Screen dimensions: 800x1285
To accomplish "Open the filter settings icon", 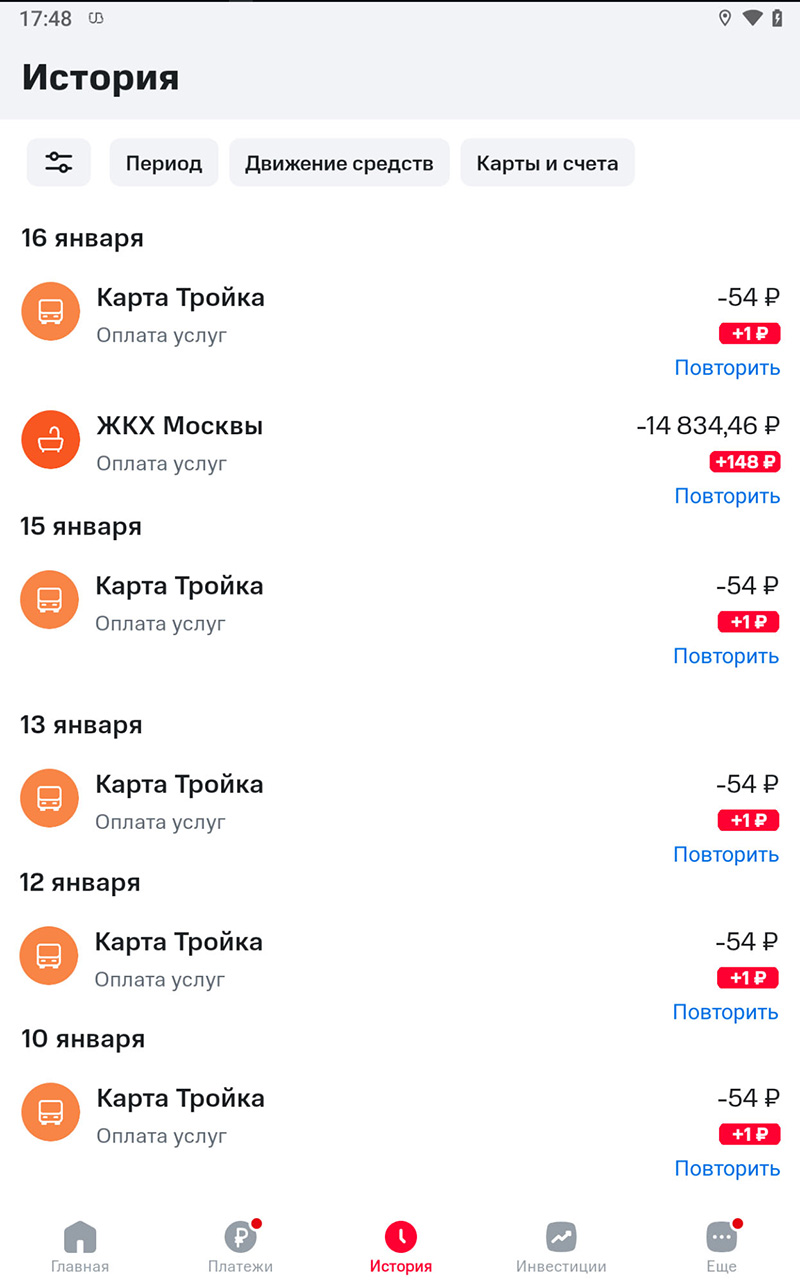I will pos(59,163).
